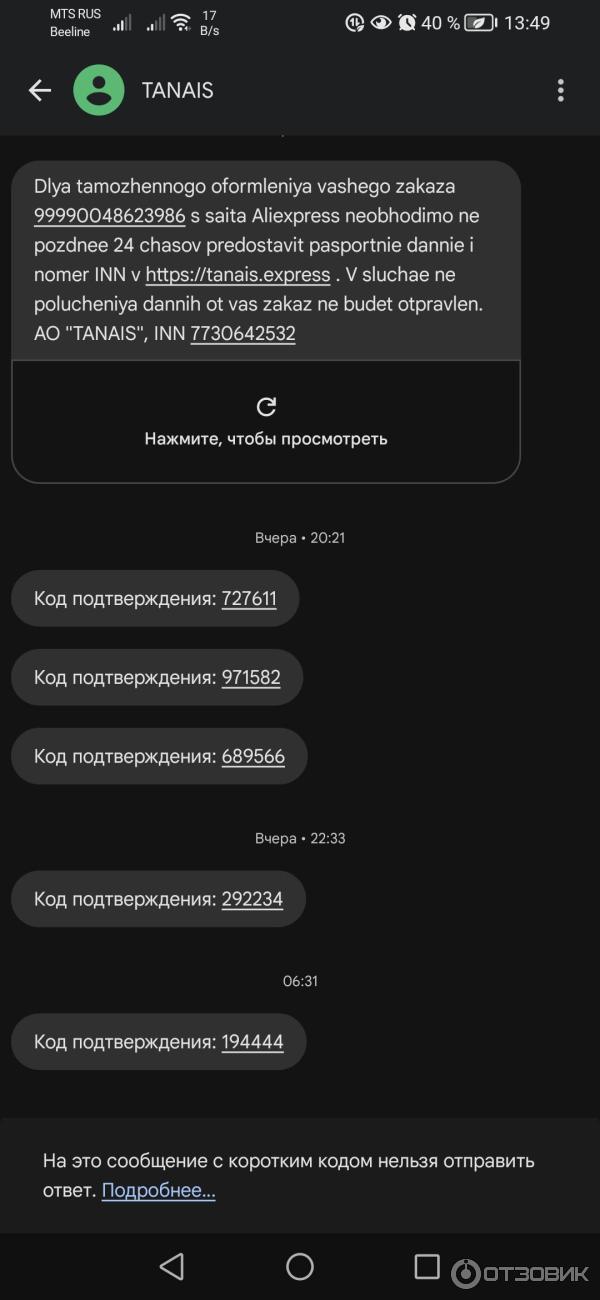Tap the system home button
Viewport: 600px width, 1300px height.
tap(300, 1267)
